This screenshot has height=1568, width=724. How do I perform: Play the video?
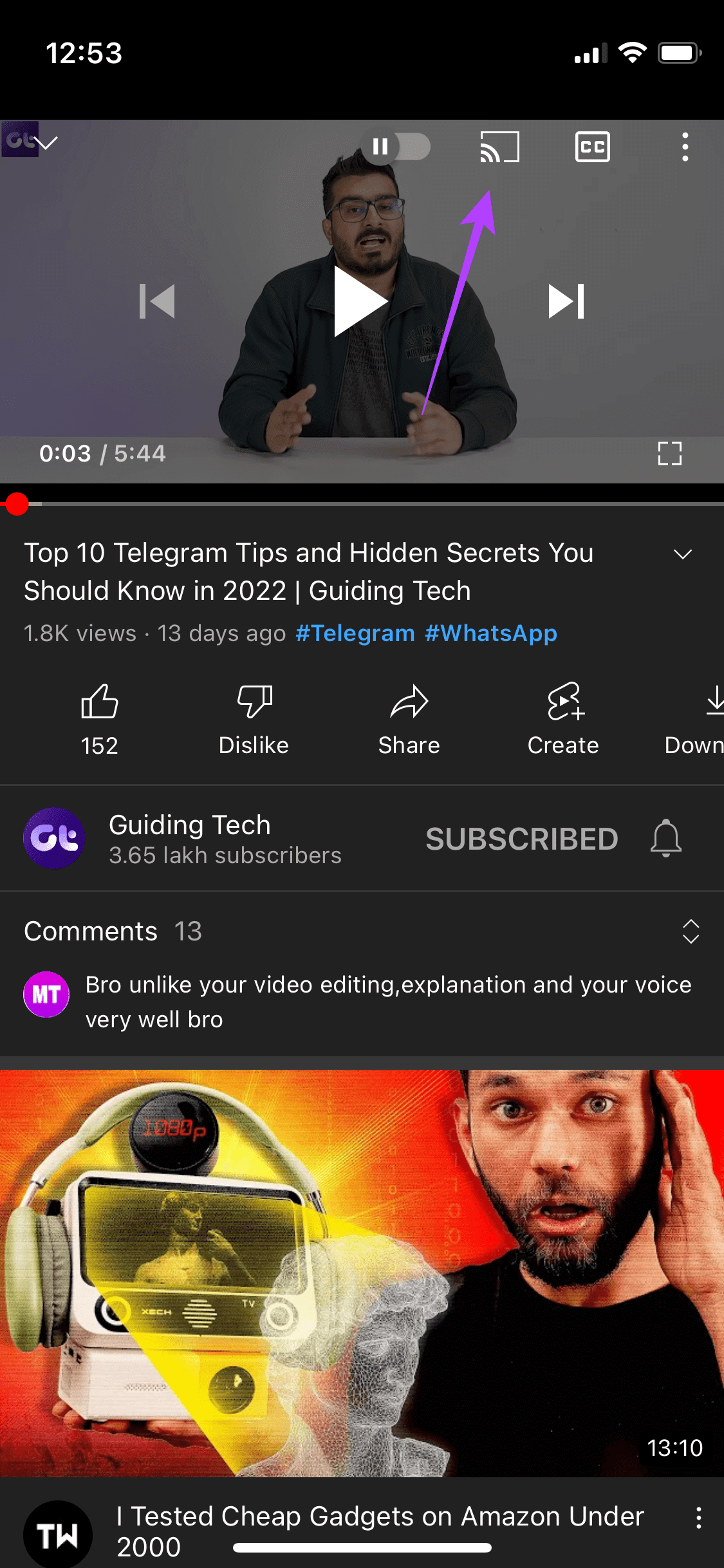point(360,301)
